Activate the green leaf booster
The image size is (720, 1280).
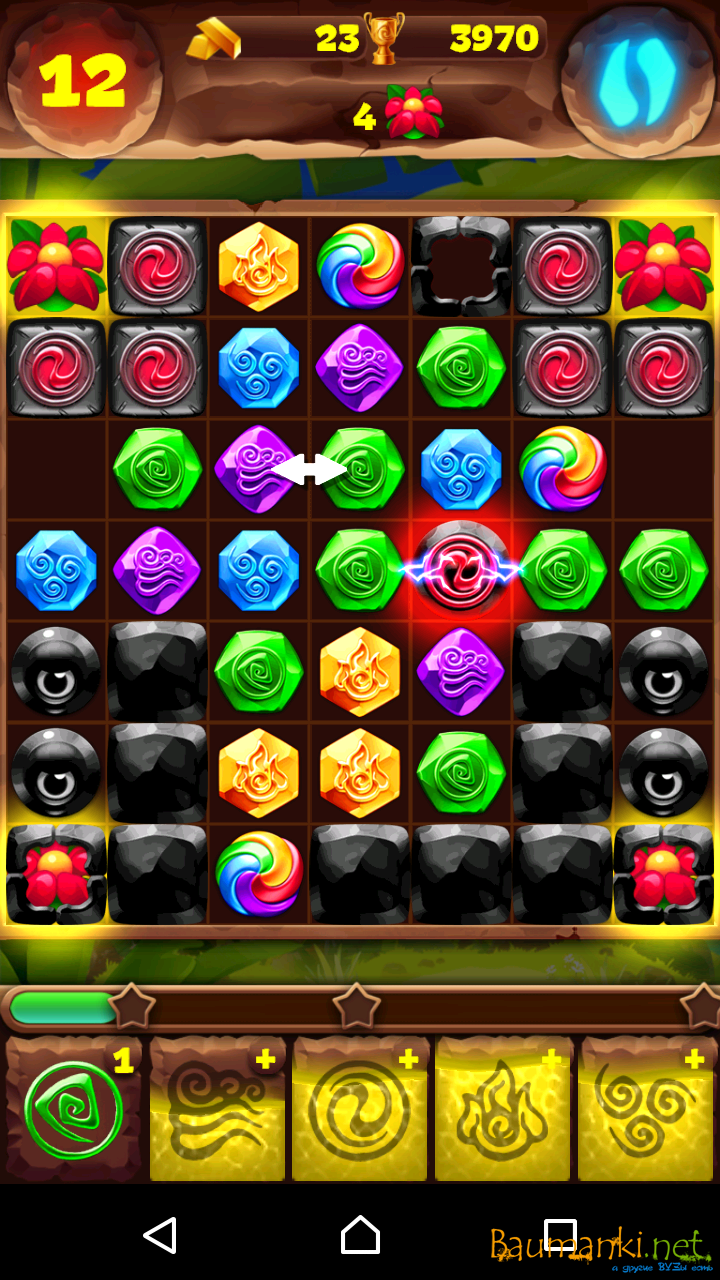click(73, 1110)
